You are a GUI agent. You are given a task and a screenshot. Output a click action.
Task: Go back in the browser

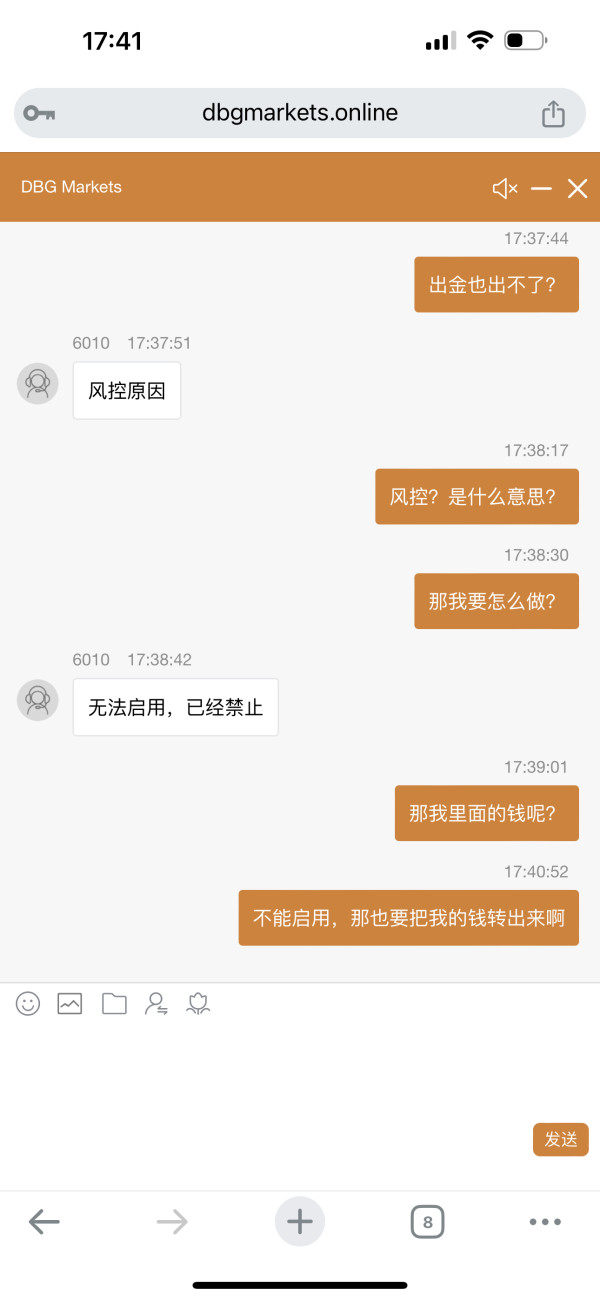[44, 1221]
